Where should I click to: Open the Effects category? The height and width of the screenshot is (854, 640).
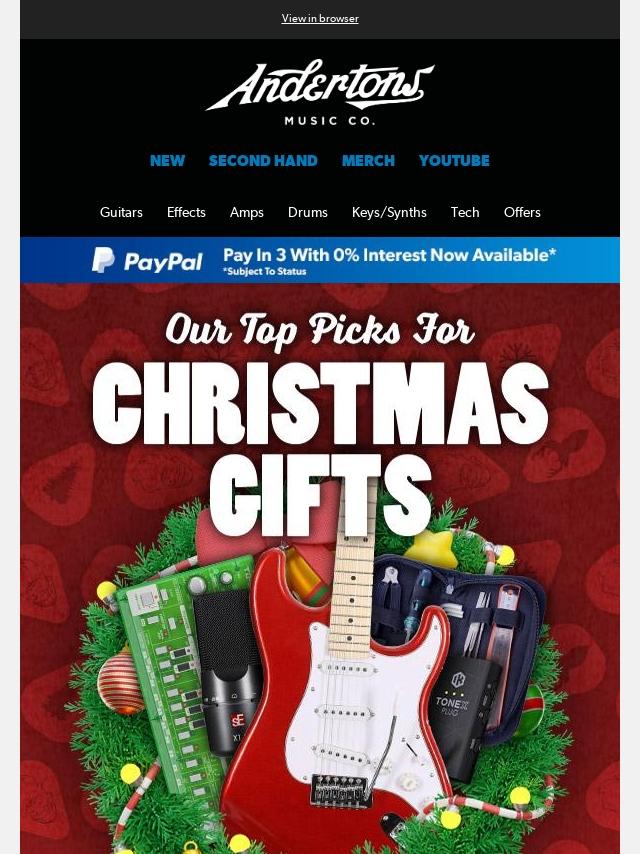[x=186, y=212]
